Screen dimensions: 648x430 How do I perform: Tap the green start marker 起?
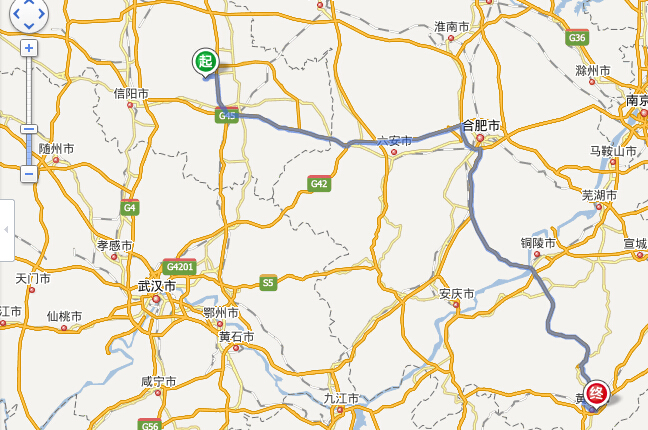(x=205, y=62)
